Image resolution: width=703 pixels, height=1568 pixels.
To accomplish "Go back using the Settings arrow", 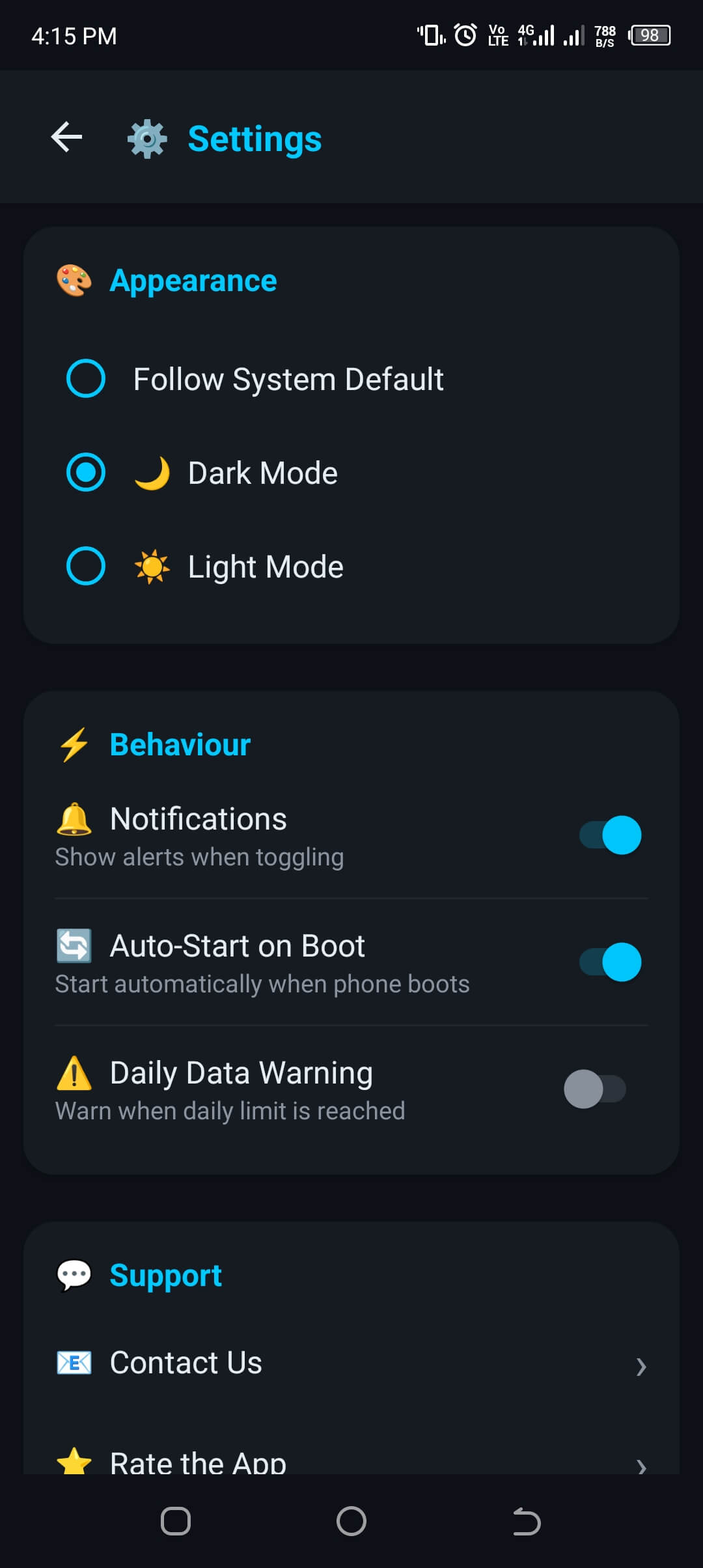I will (66, 137).
